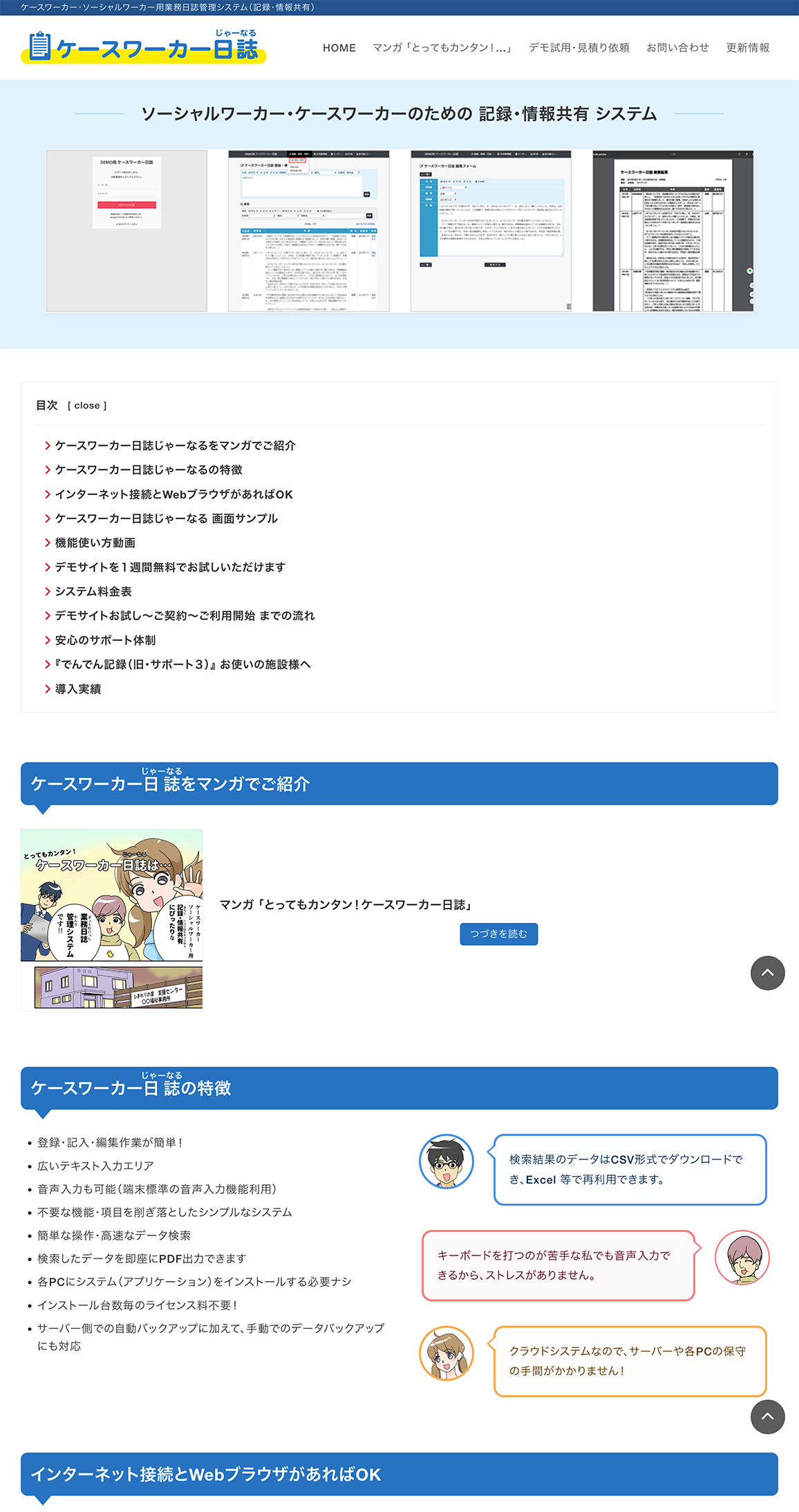Jump to ケースワーカー日誌じゃーなるの特徴 section
This screenshot has height=1512, width=799.
(149, 470)
